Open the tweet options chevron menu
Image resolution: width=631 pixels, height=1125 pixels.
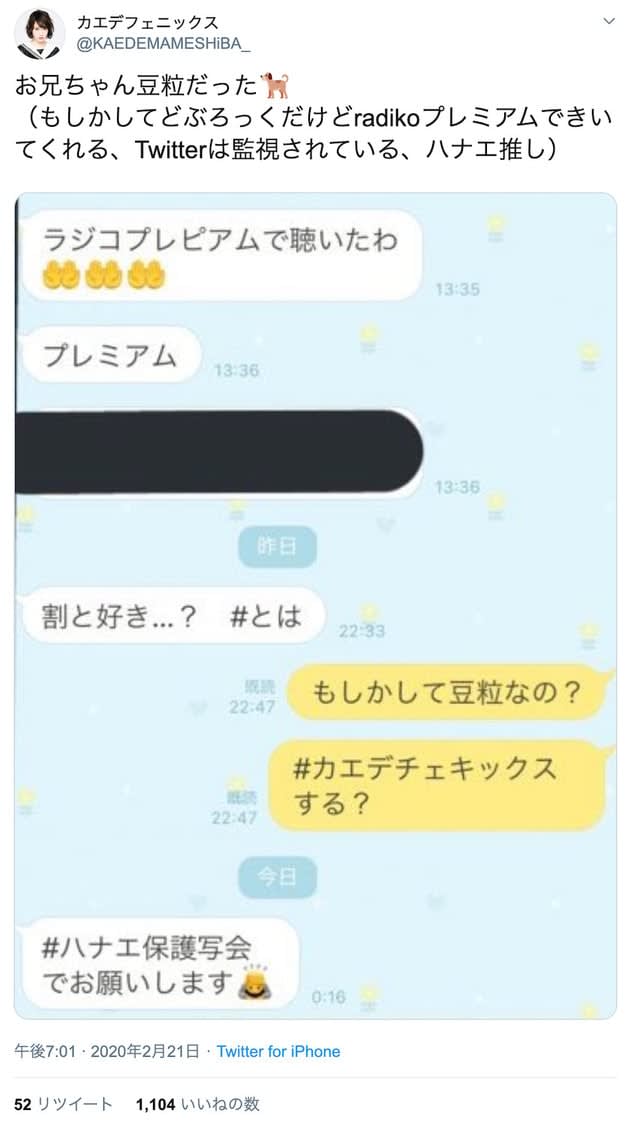(609, 22)
